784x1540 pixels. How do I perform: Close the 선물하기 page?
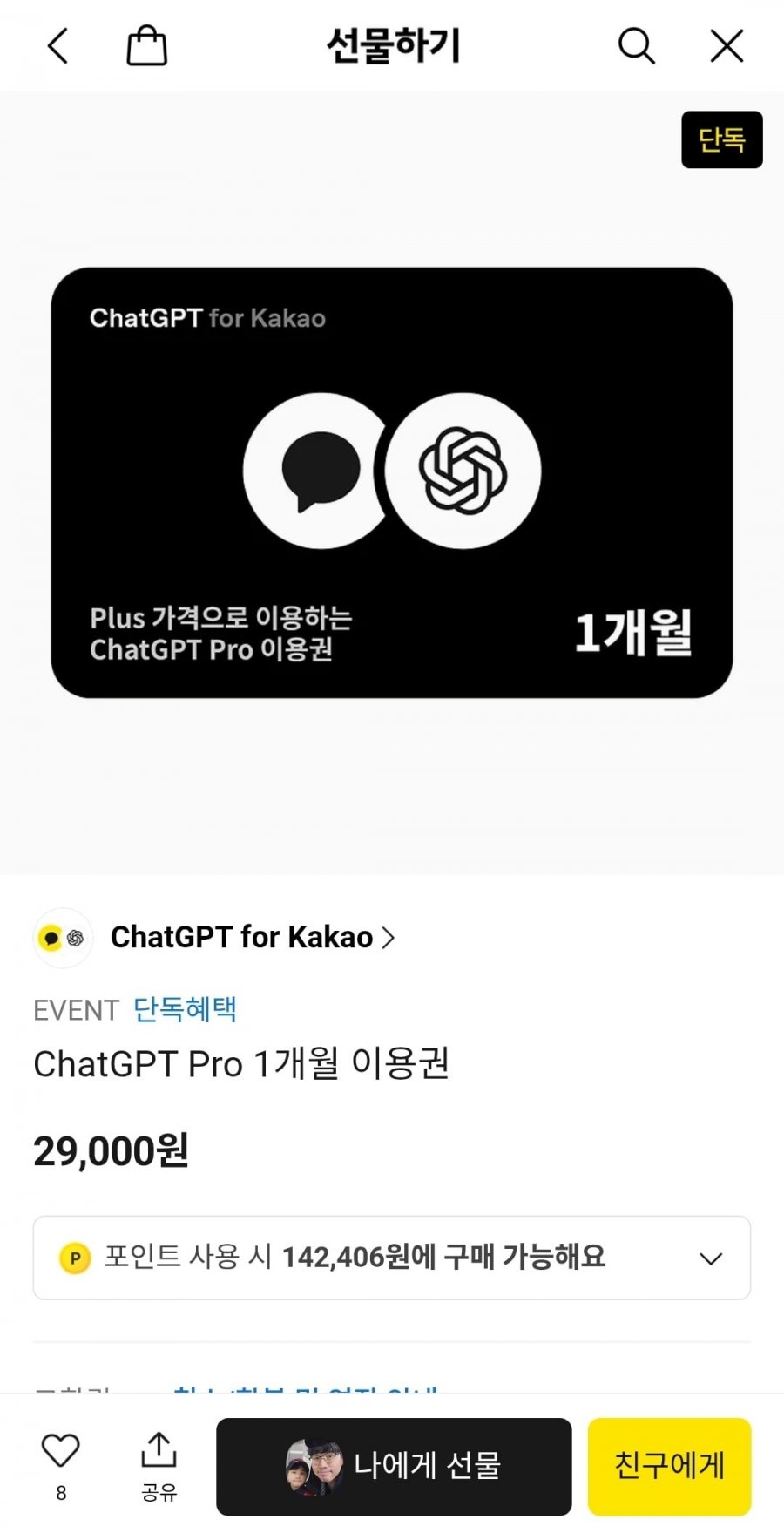click(727, 45)
